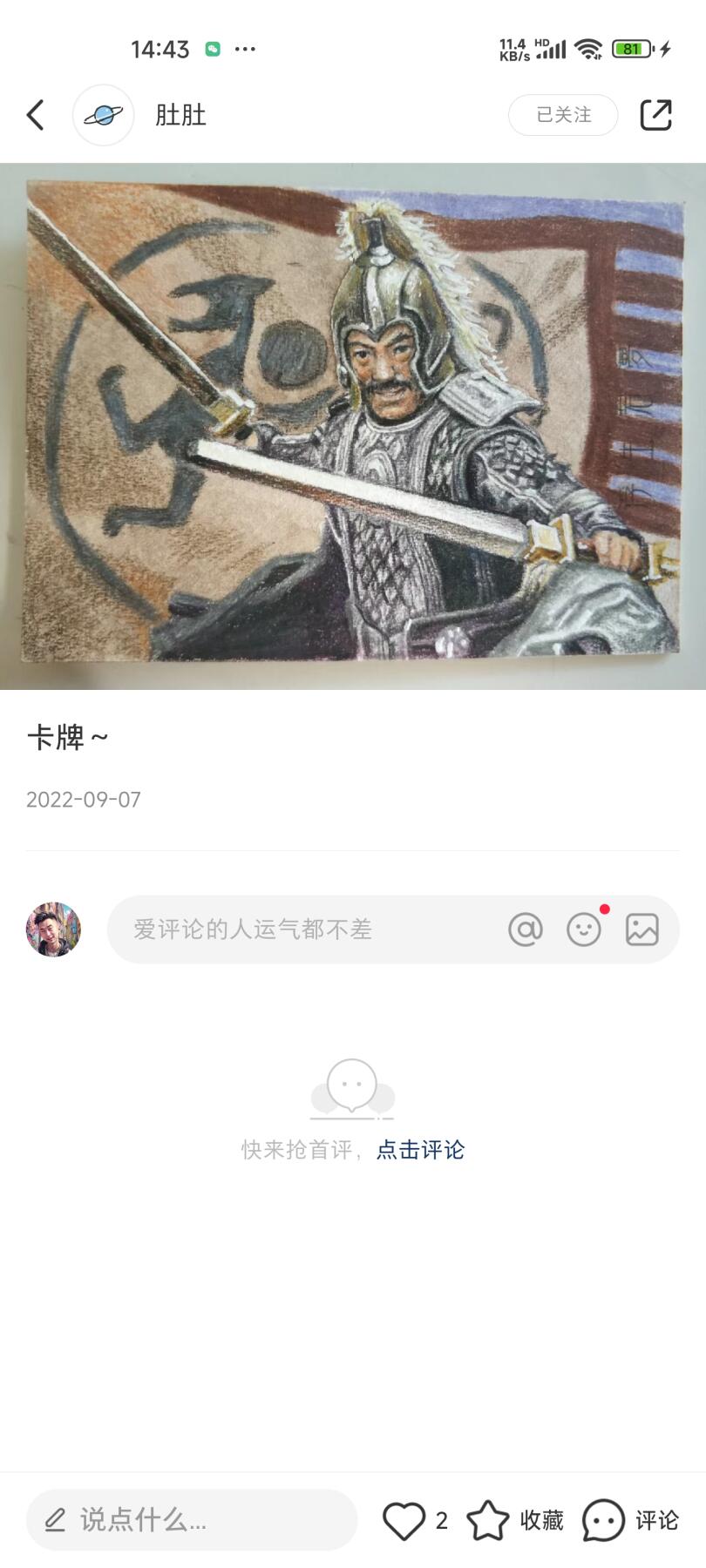Viewport: 706px width, 1568px height.
Task: Open the emoji picker in comment box
Action: pyautogui.click(x=584, y=929)
